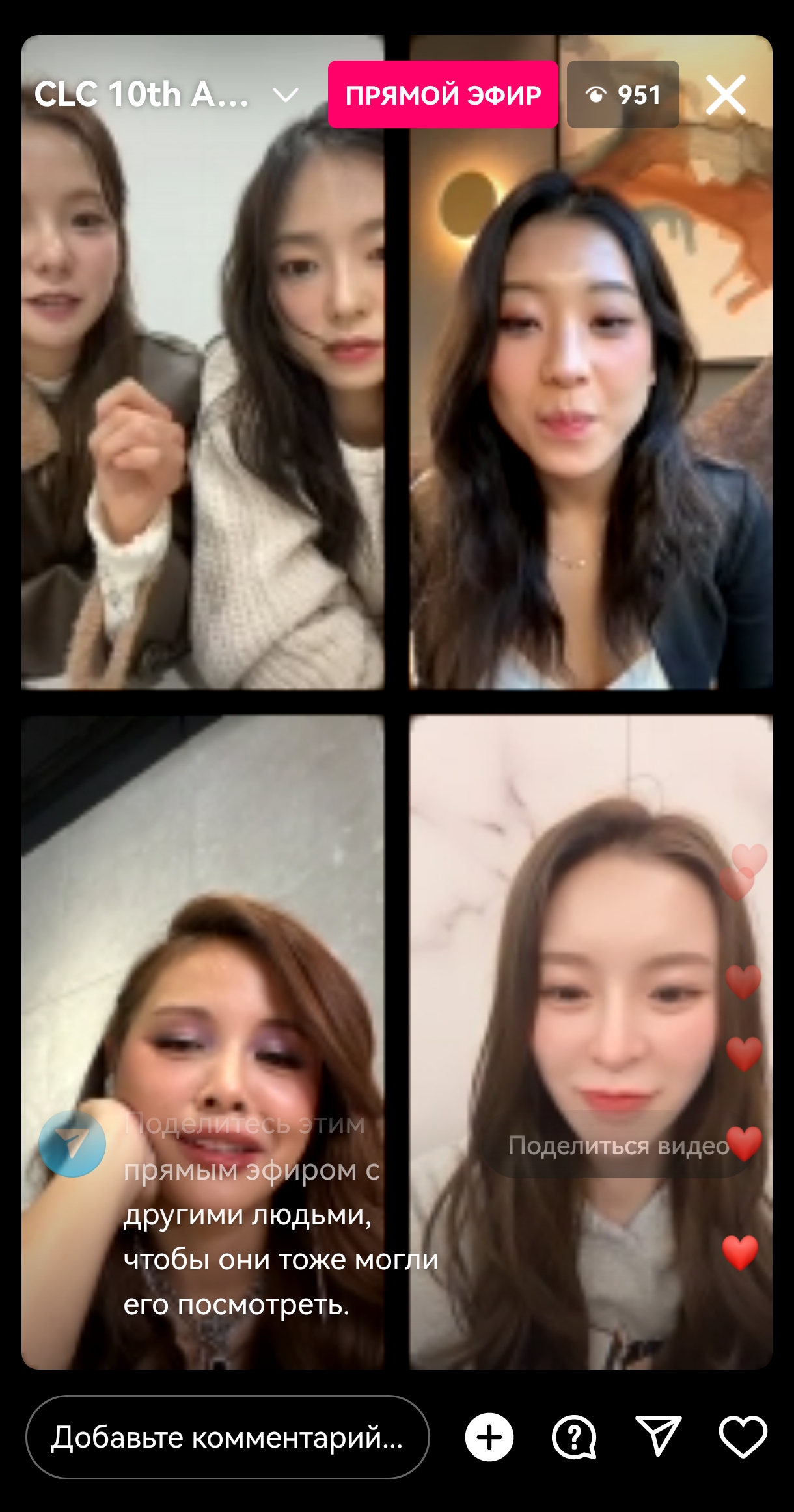Close the live broadcast
The height and width of the screenshot is (1512, 794).
726,95
